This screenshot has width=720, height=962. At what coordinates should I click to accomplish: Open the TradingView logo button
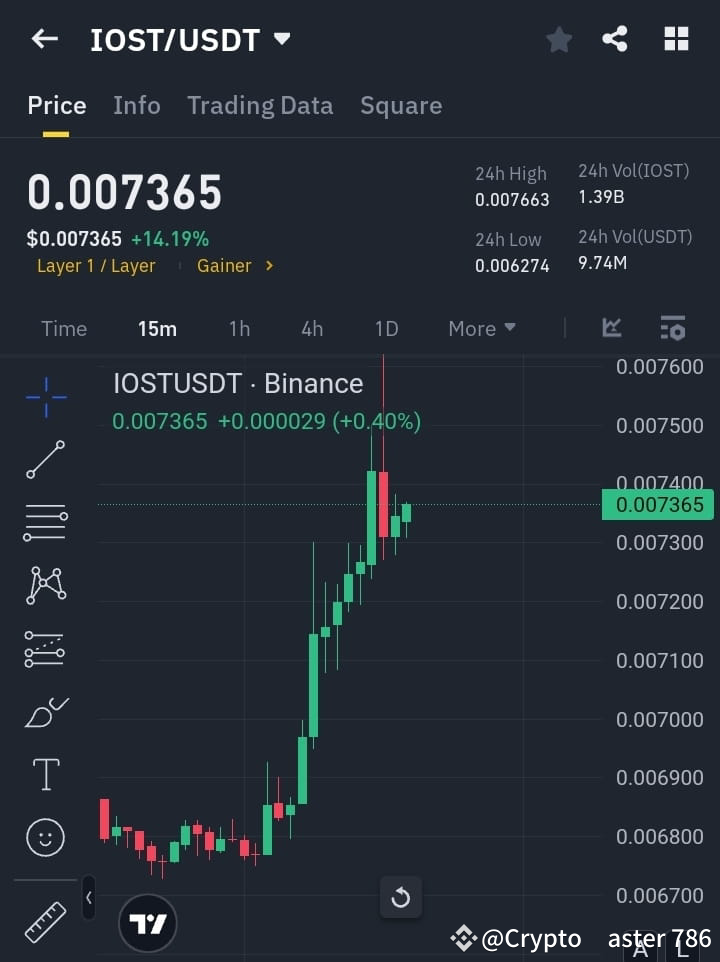tap(147, 922)
